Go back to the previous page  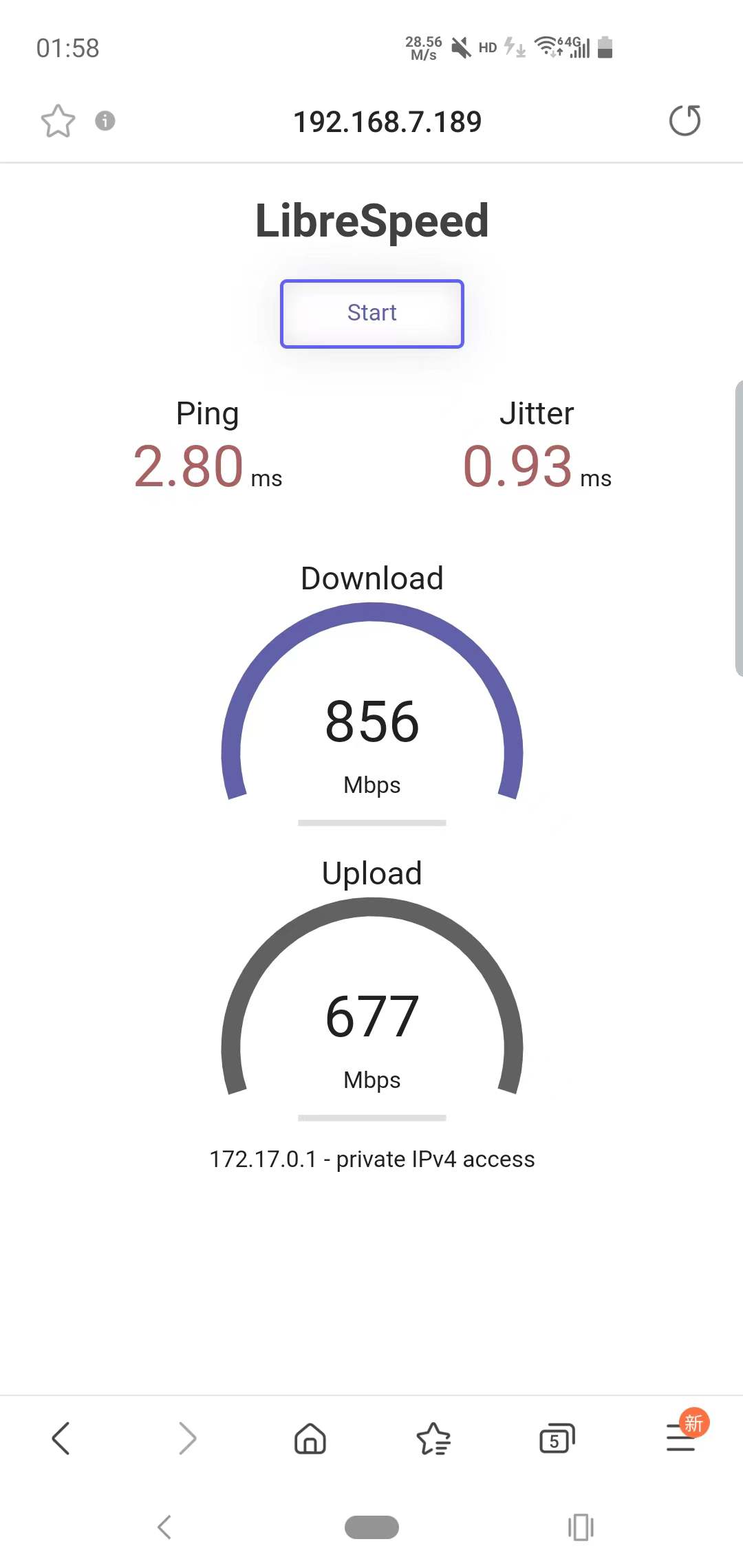(x=61, y=1438)
